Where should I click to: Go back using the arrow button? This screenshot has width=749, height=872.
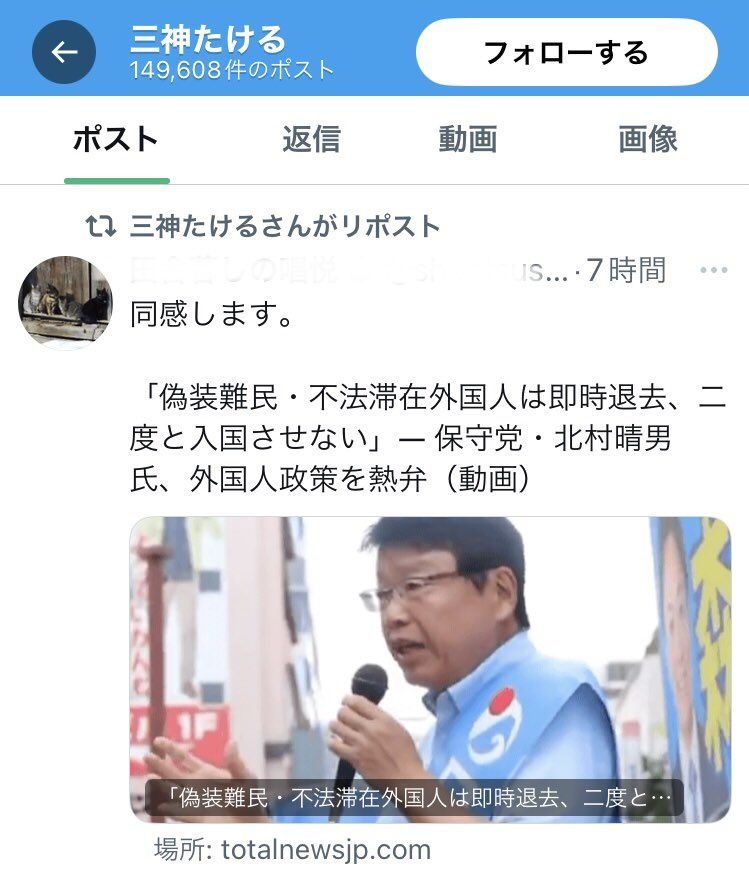pyautogui.click(x=64, y=52)
